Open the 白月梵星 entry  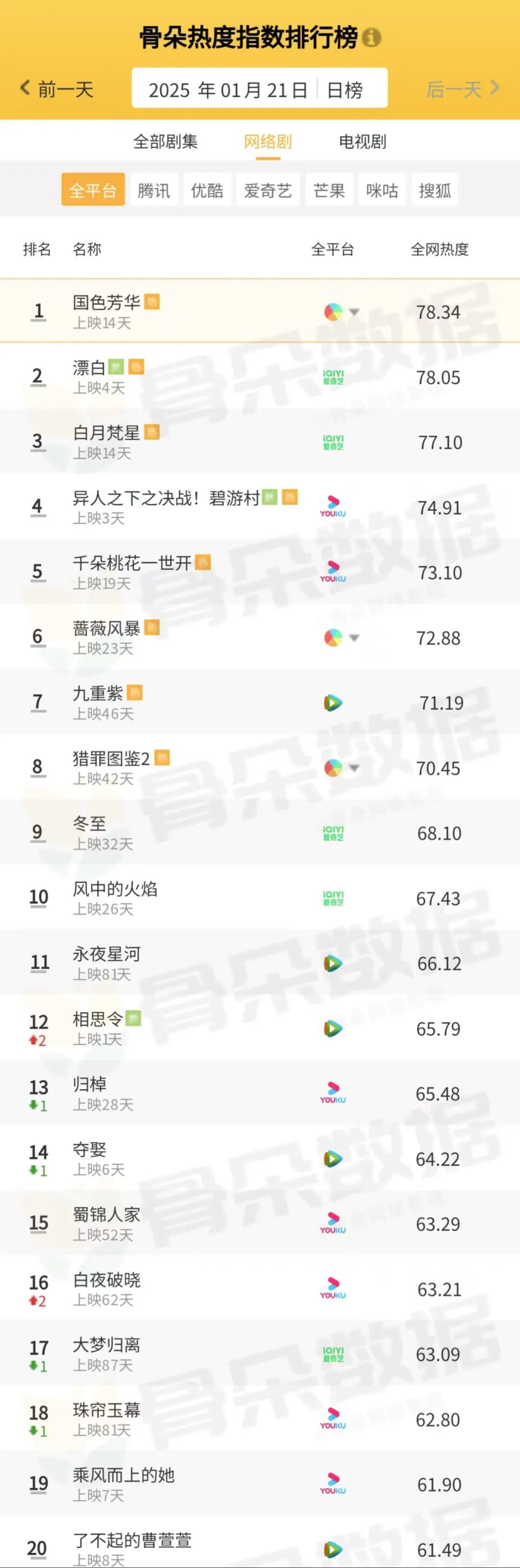click(x=106, y=433)
